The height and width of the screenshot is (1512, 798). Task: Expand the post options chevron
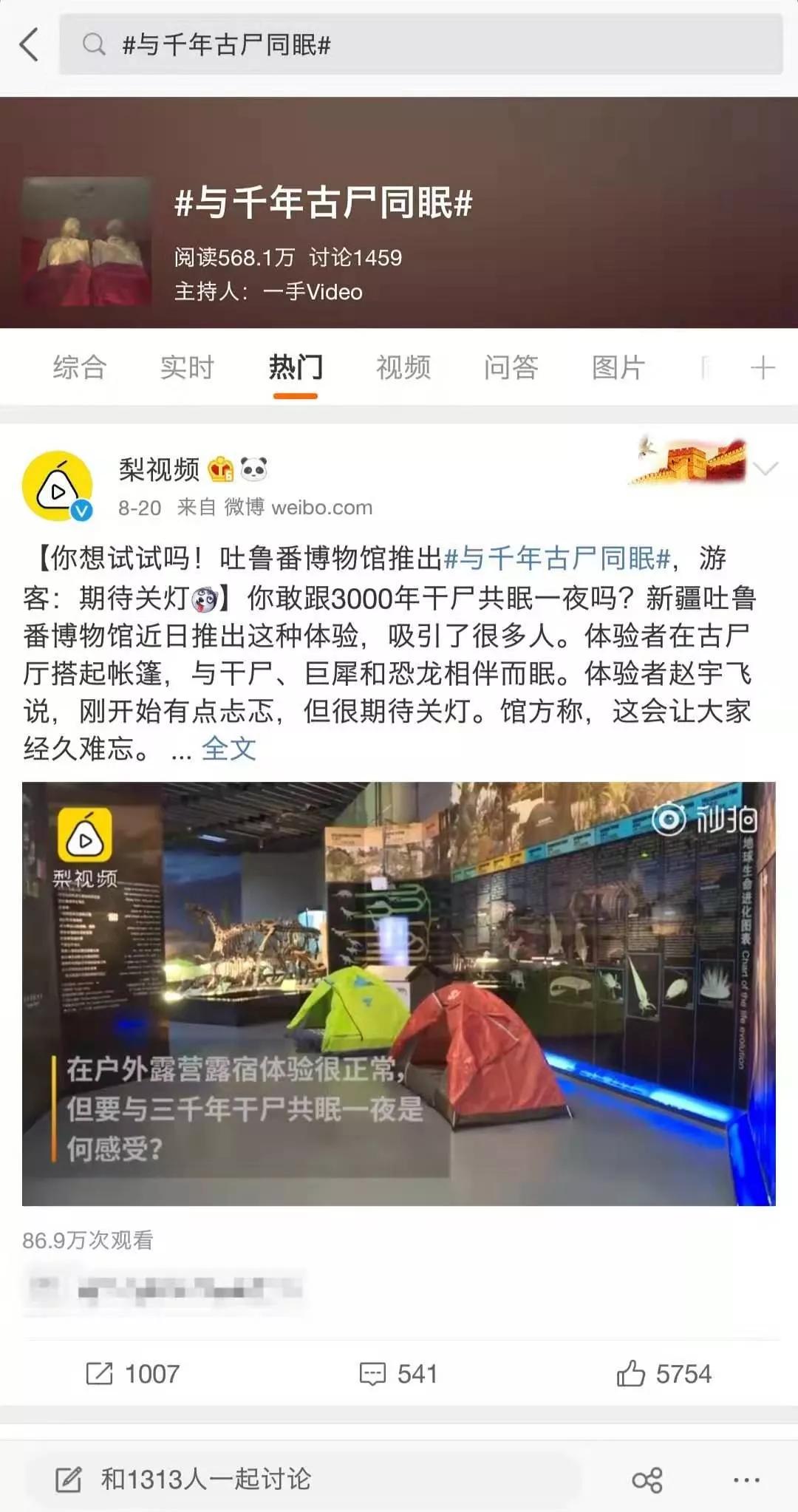[x=766, y=469]
